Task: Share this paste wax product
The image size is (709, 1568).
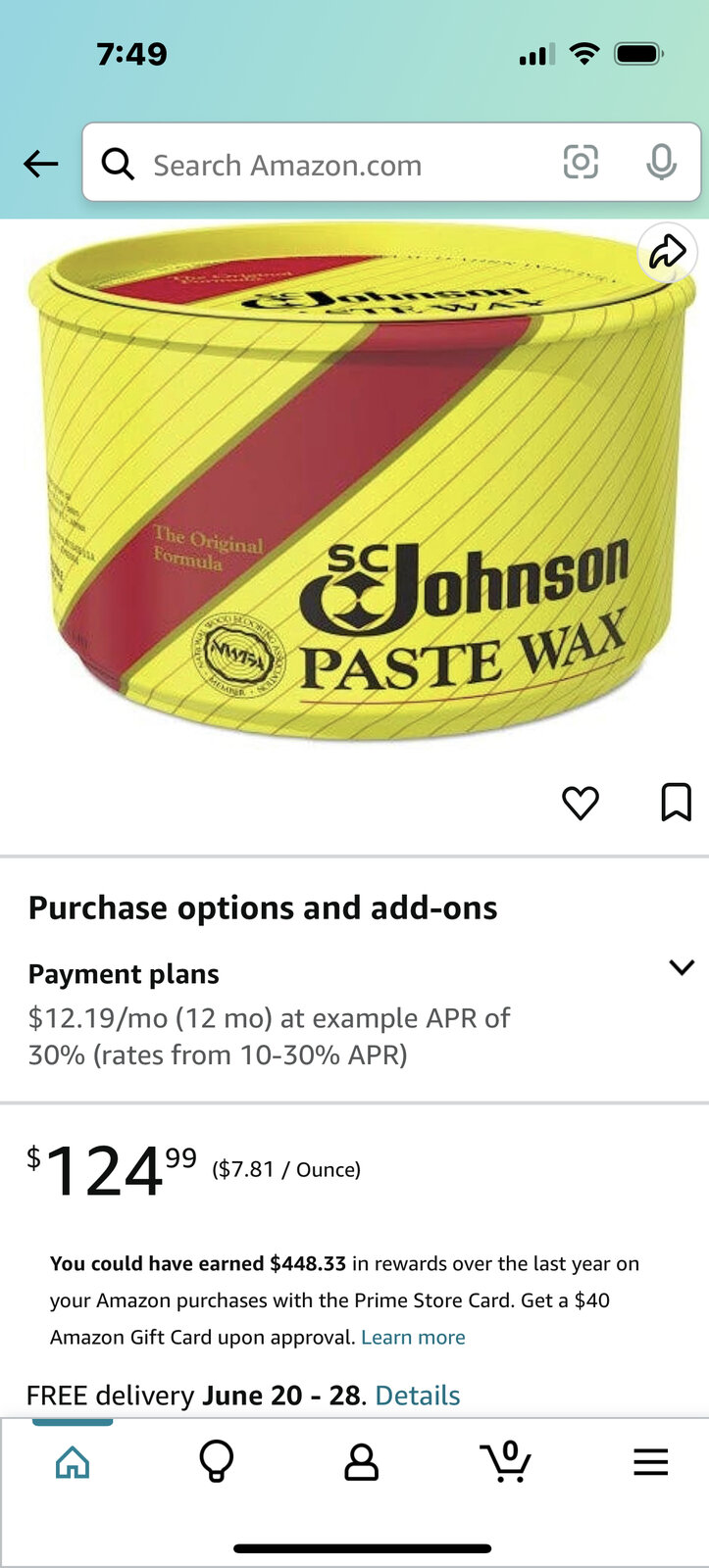Action: tap(667, 252)
